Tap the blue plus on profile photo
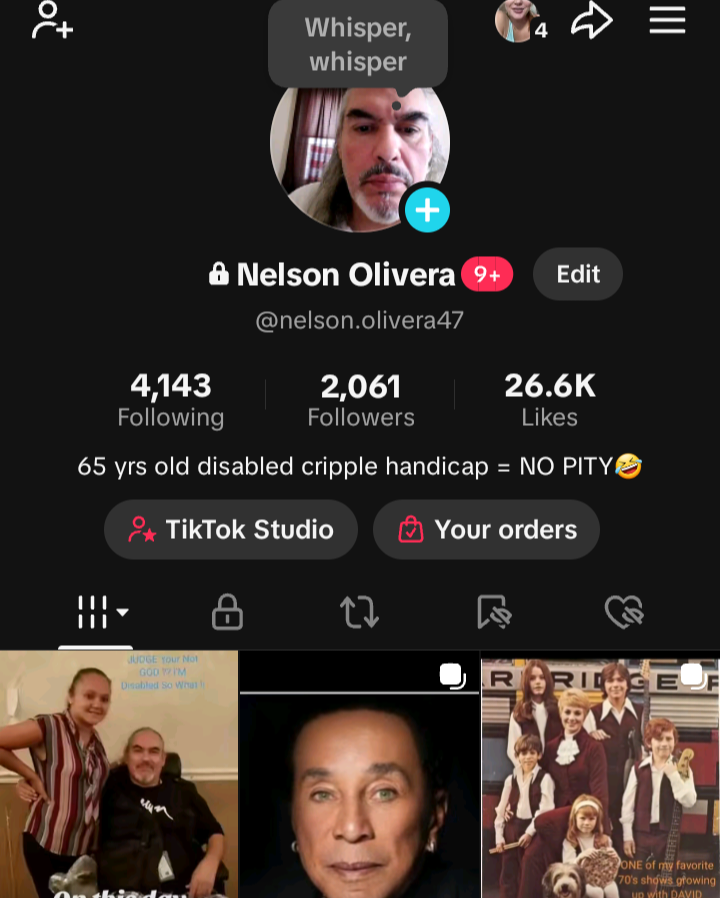Screen dimensions: 720x898 pyautogui.click(x=427, y=210)
